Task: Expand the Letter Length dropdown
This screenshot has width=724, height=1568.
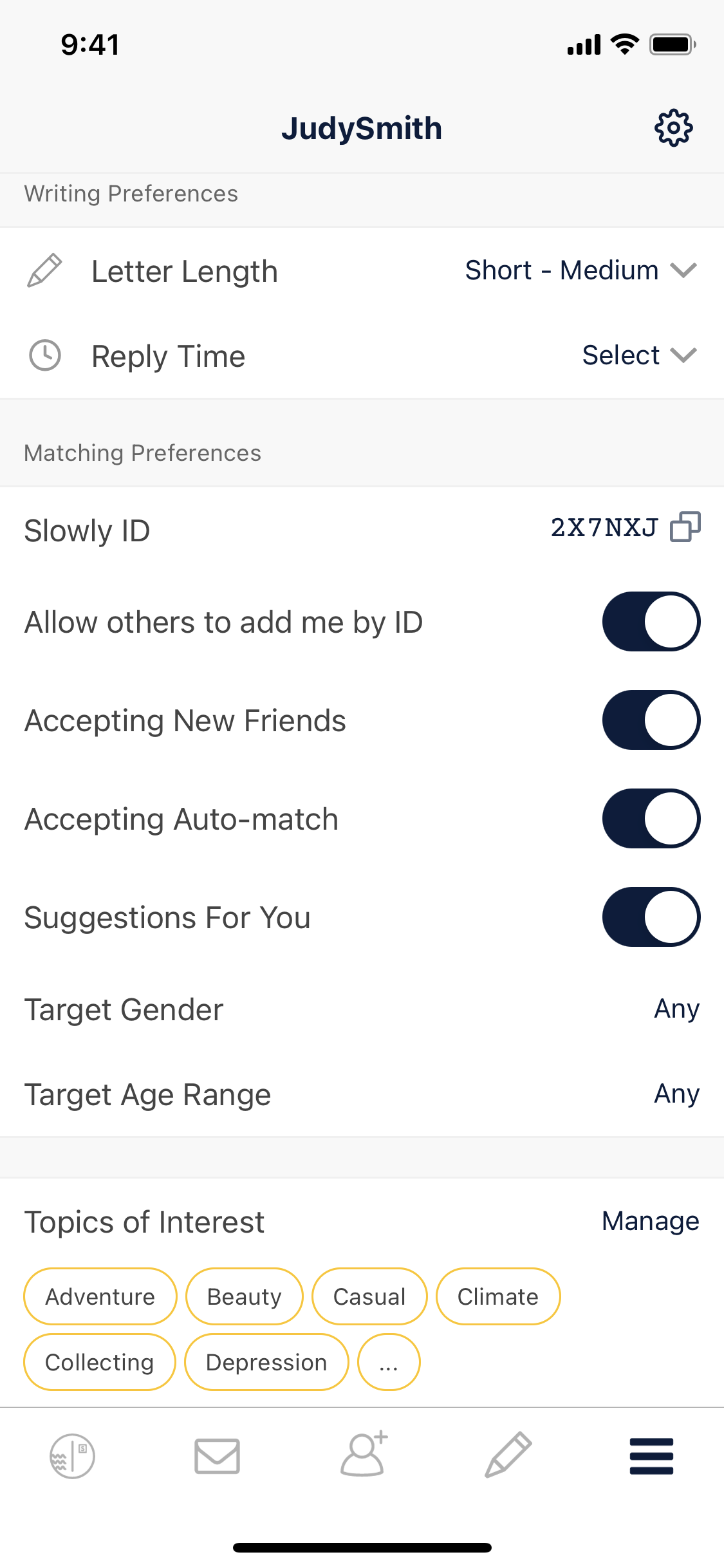Action: pos(581,270)
